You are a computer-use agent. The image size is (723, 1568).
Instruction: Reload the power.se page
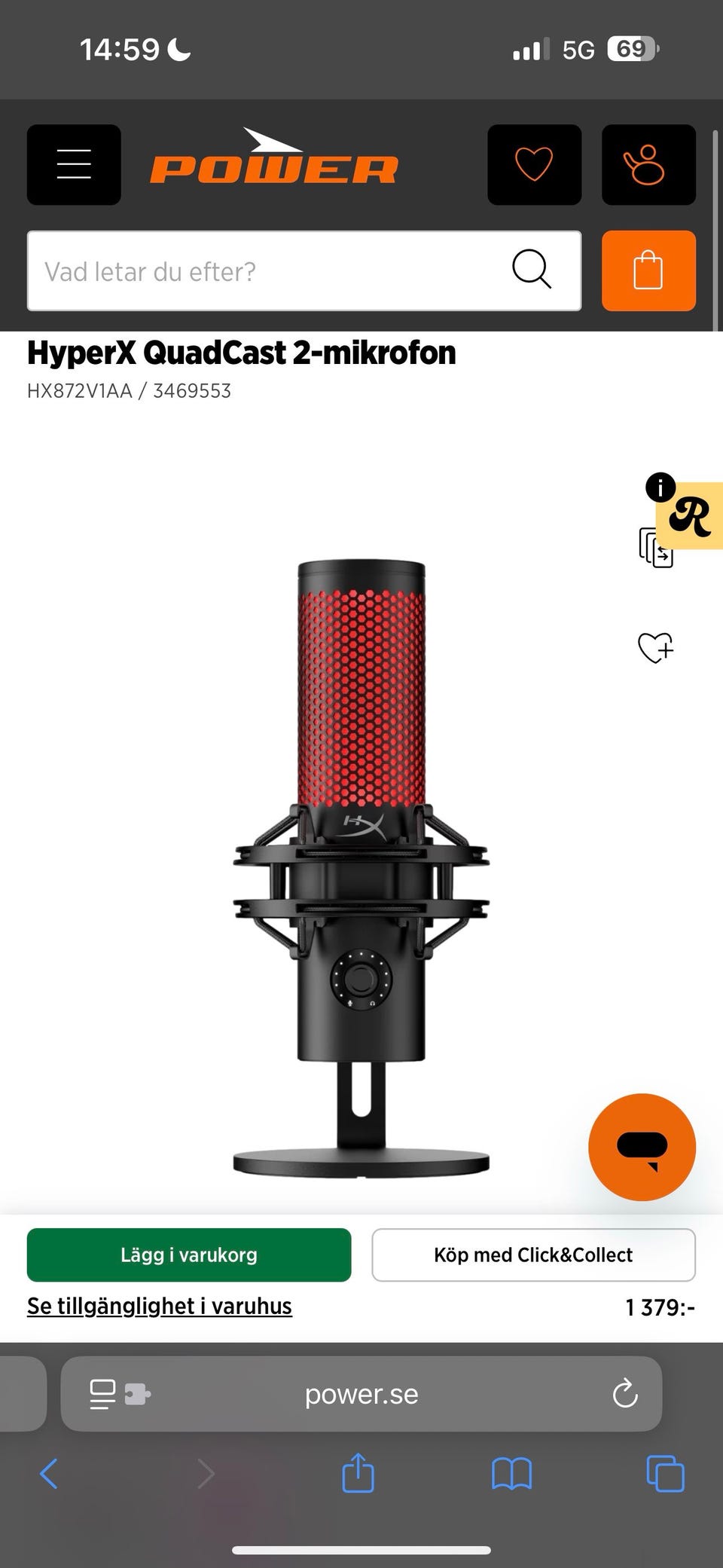[625, 1394]
